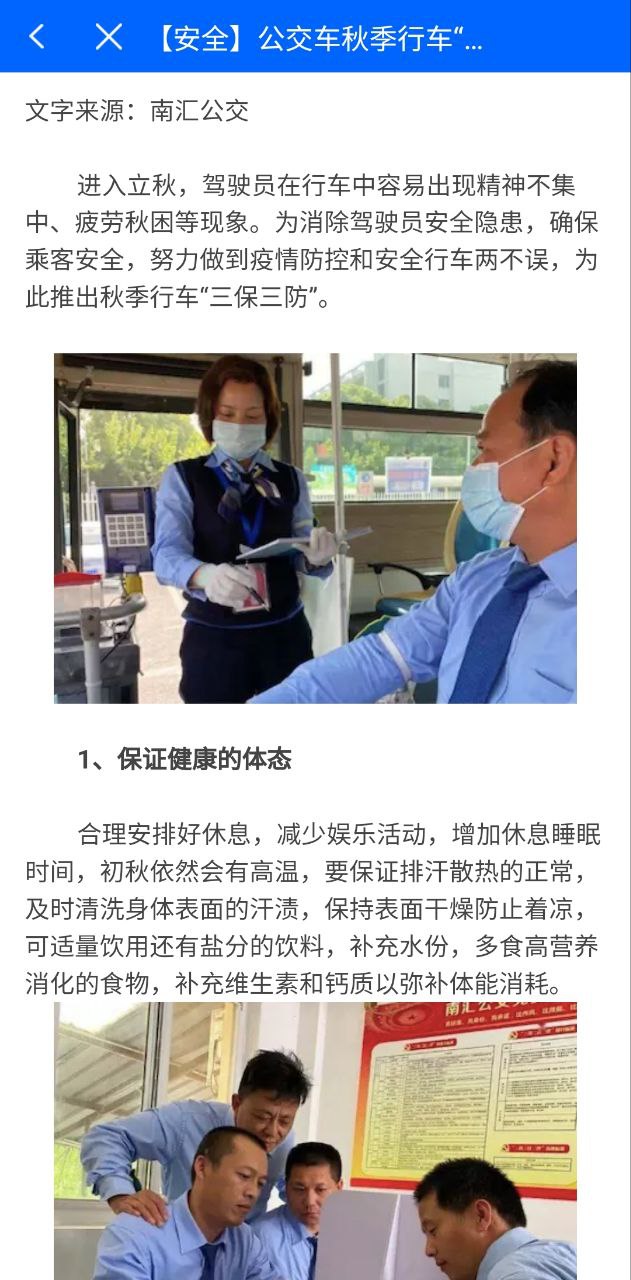Screen dimensions: 631x1280
Task: Open the photo of the masked bus driver
Action: coord(315,528)
